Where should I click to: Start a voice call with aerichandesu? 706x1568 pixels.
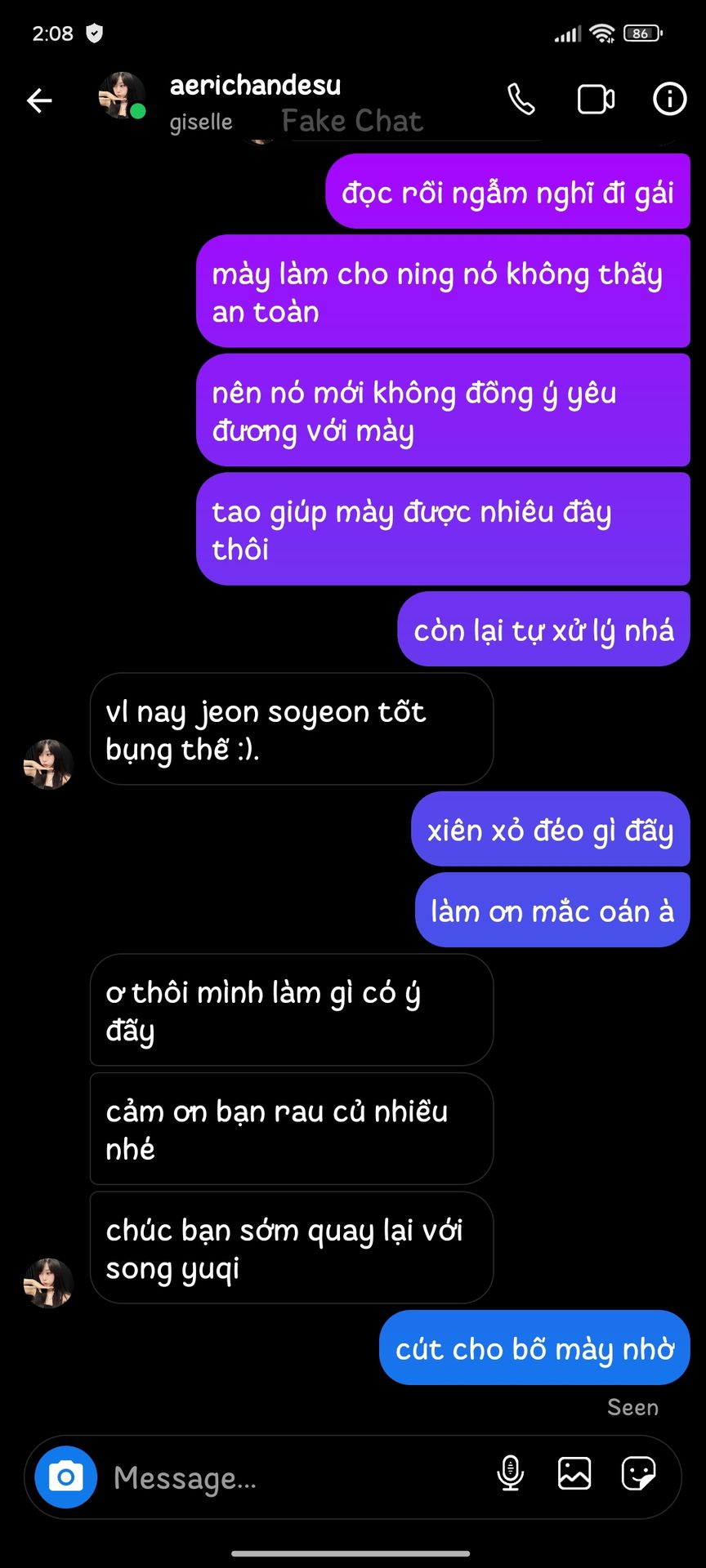pyautogui.click(x=521, y=99)
